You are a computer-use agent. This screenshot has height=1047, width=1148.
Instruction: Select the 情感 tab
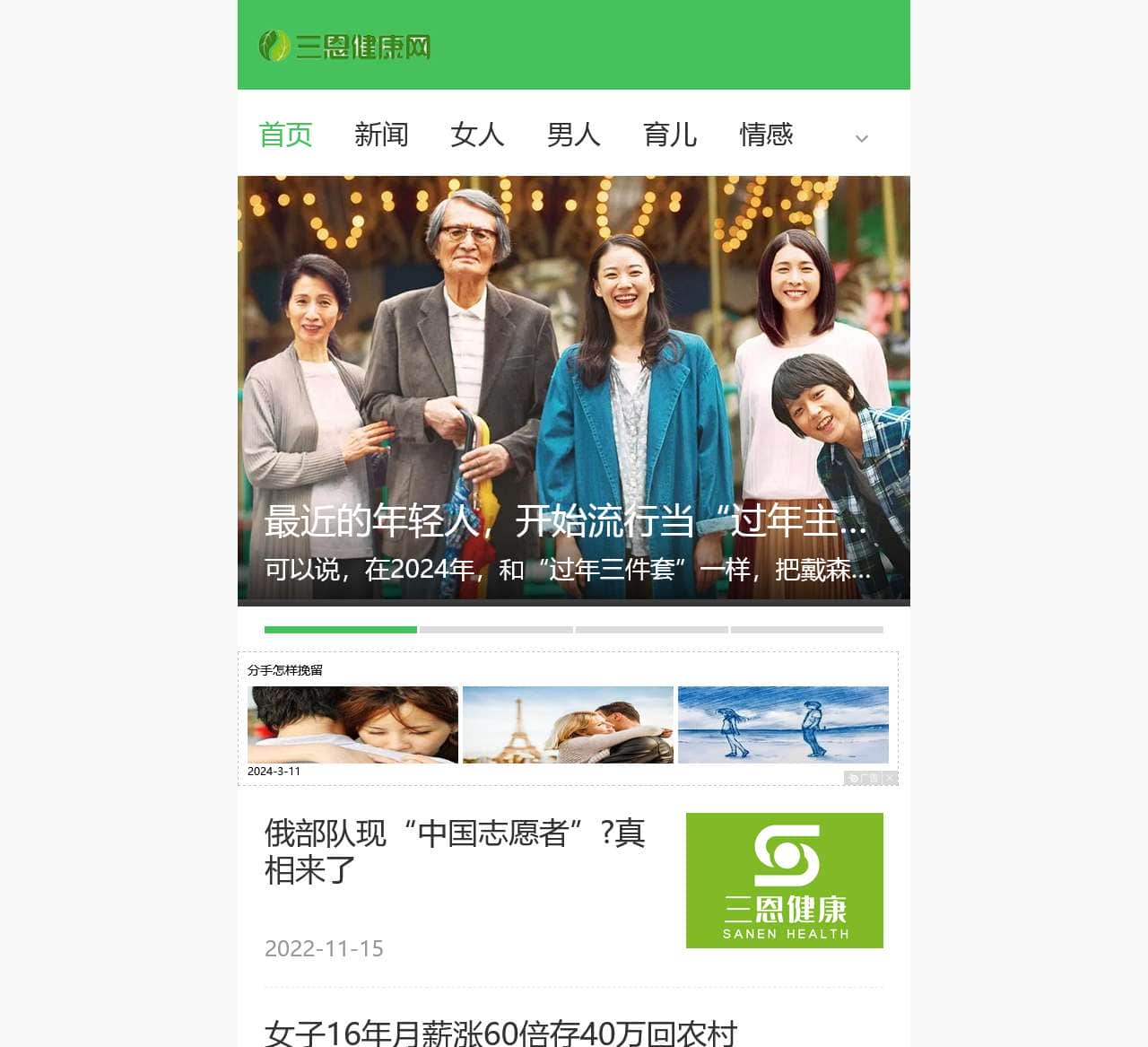tap(766, 135)
